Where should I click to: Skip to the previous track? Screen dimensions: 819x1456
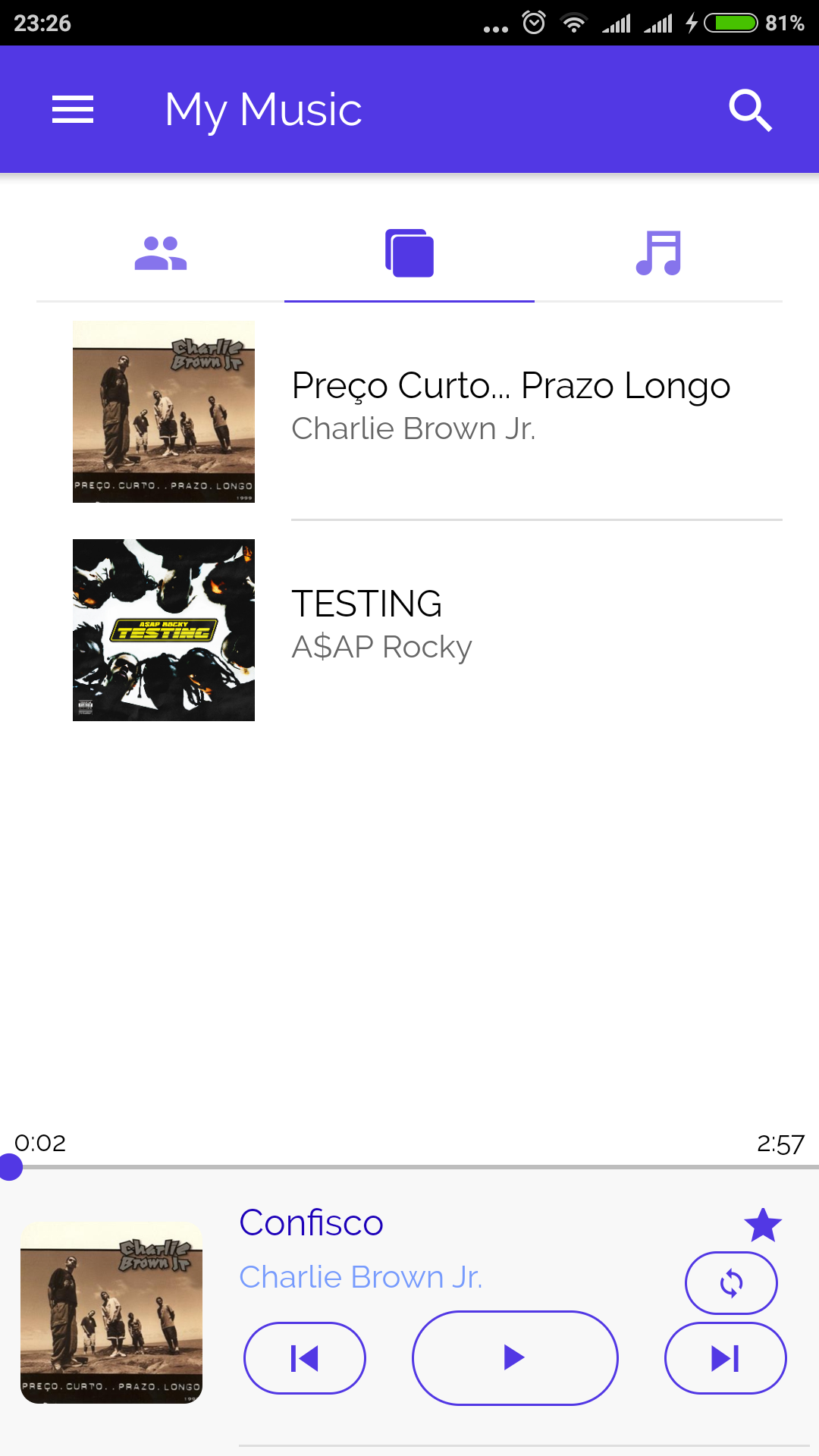coord(305,1358)
